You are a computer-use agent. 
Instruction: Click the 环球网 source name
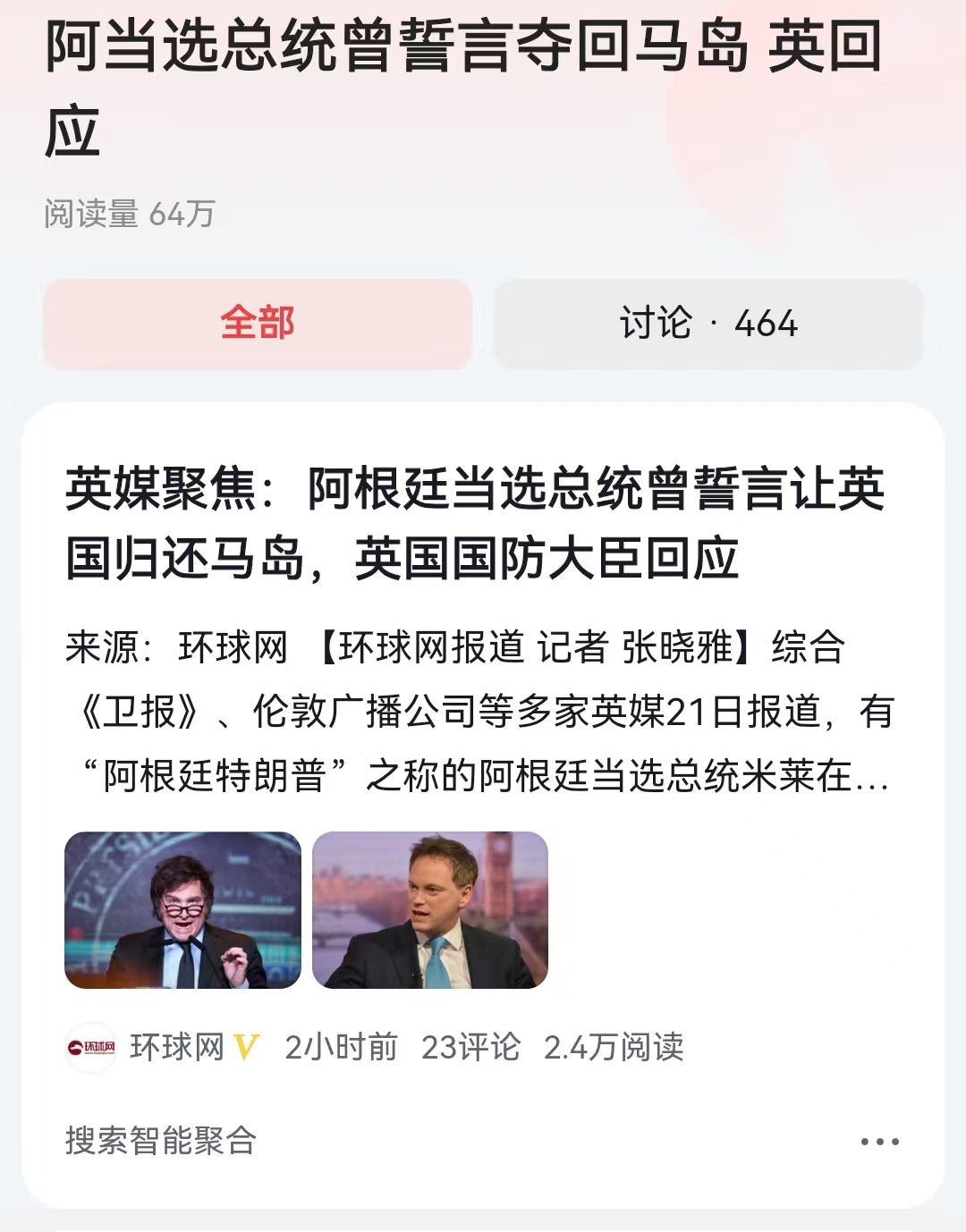(174, 1046)
